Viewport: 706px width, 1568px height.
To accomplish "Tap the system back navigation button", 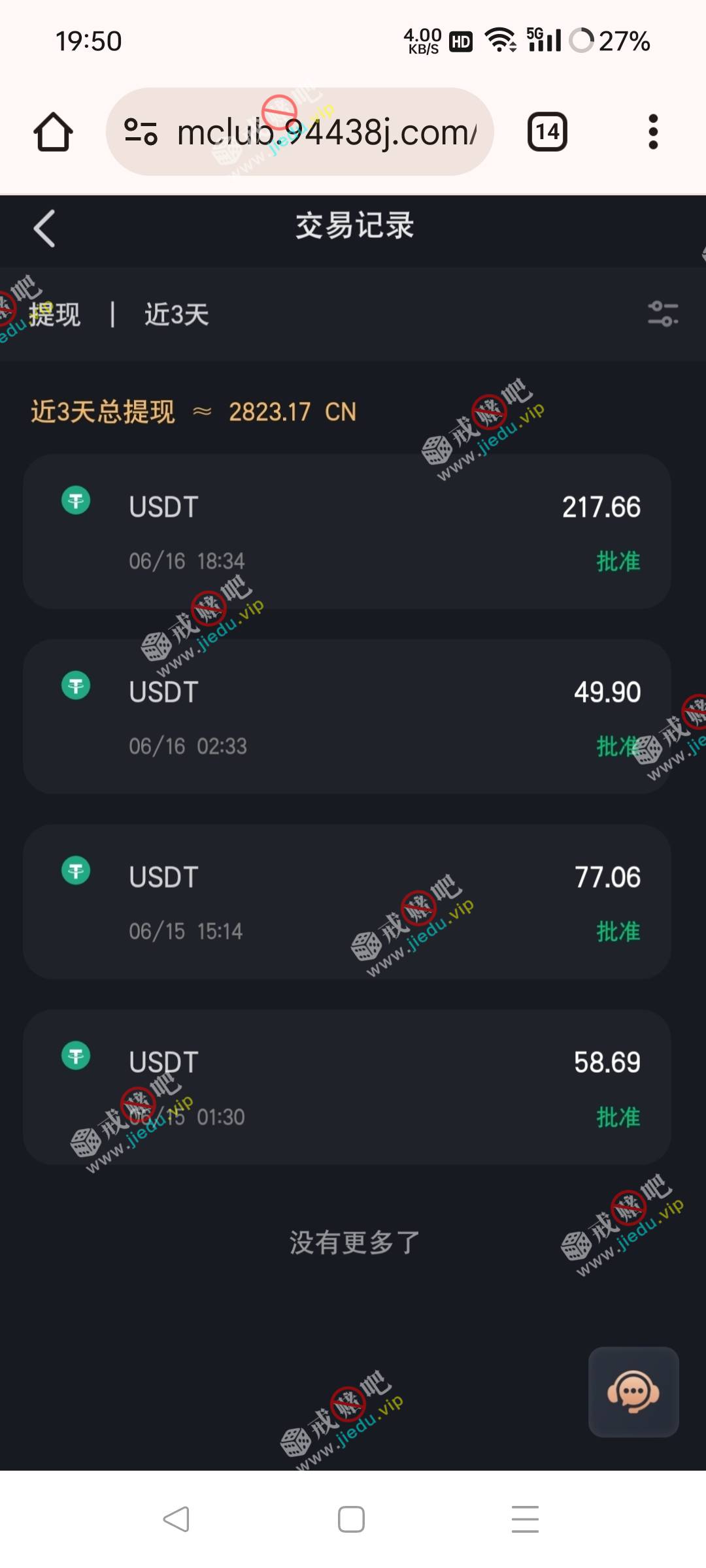I will point(176,1519).
